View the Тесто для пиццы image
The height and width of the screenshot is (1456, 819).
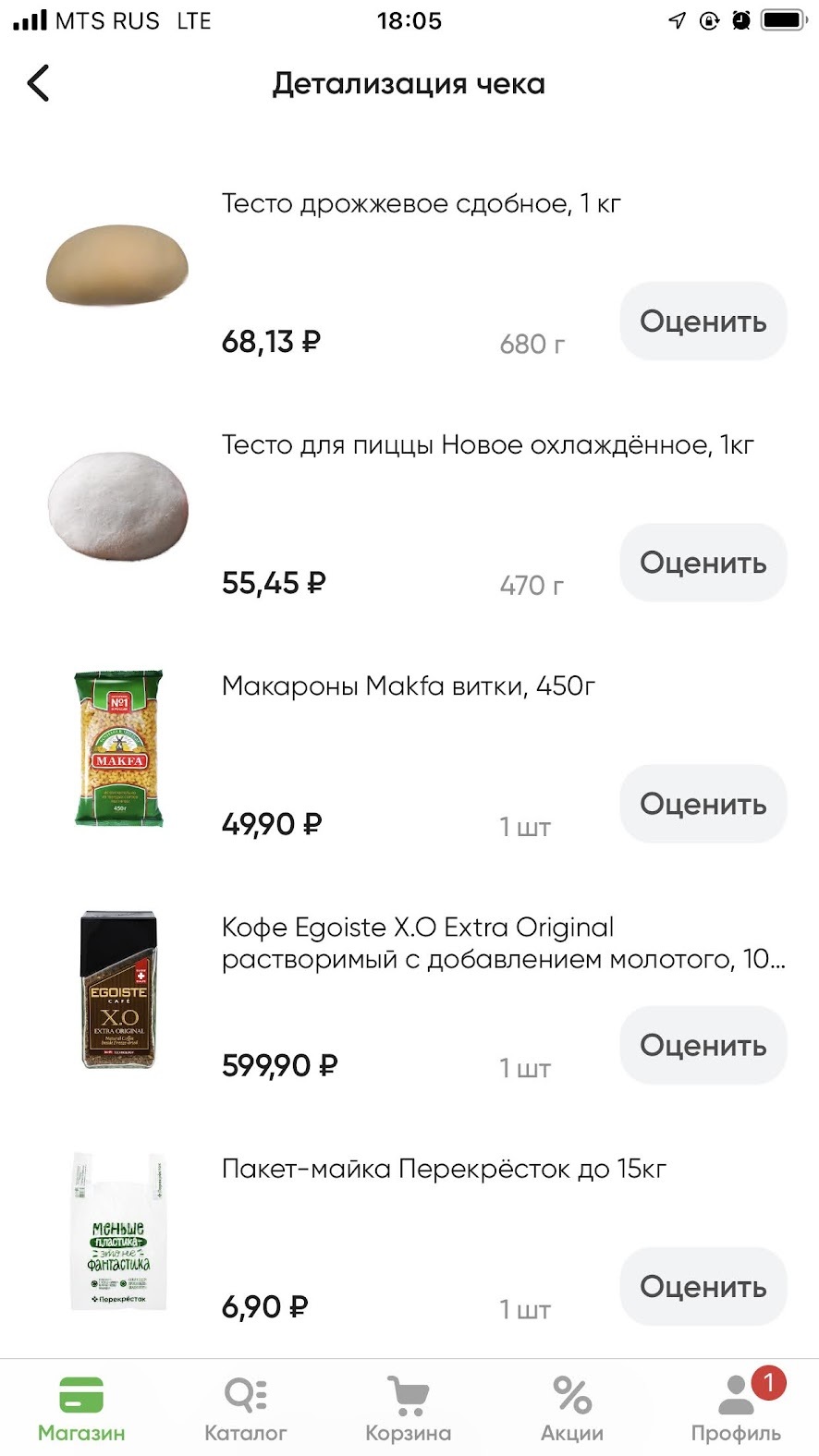click(x=117, y=506)
